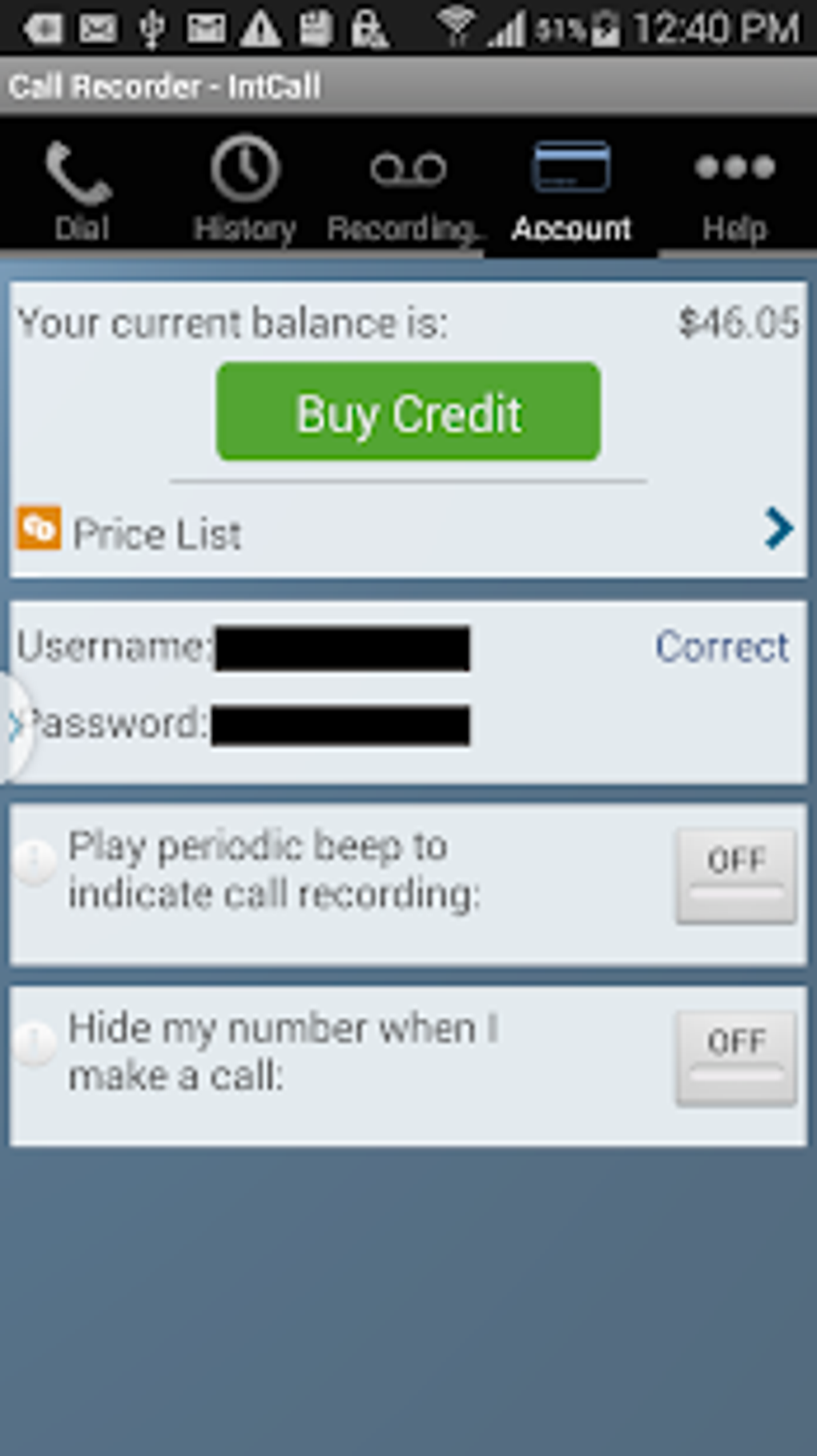Tap info icon beside Play periodic beep
The height and width of the screenshot is (1456, 817).
pyautogui.click(x=34, y=861)
